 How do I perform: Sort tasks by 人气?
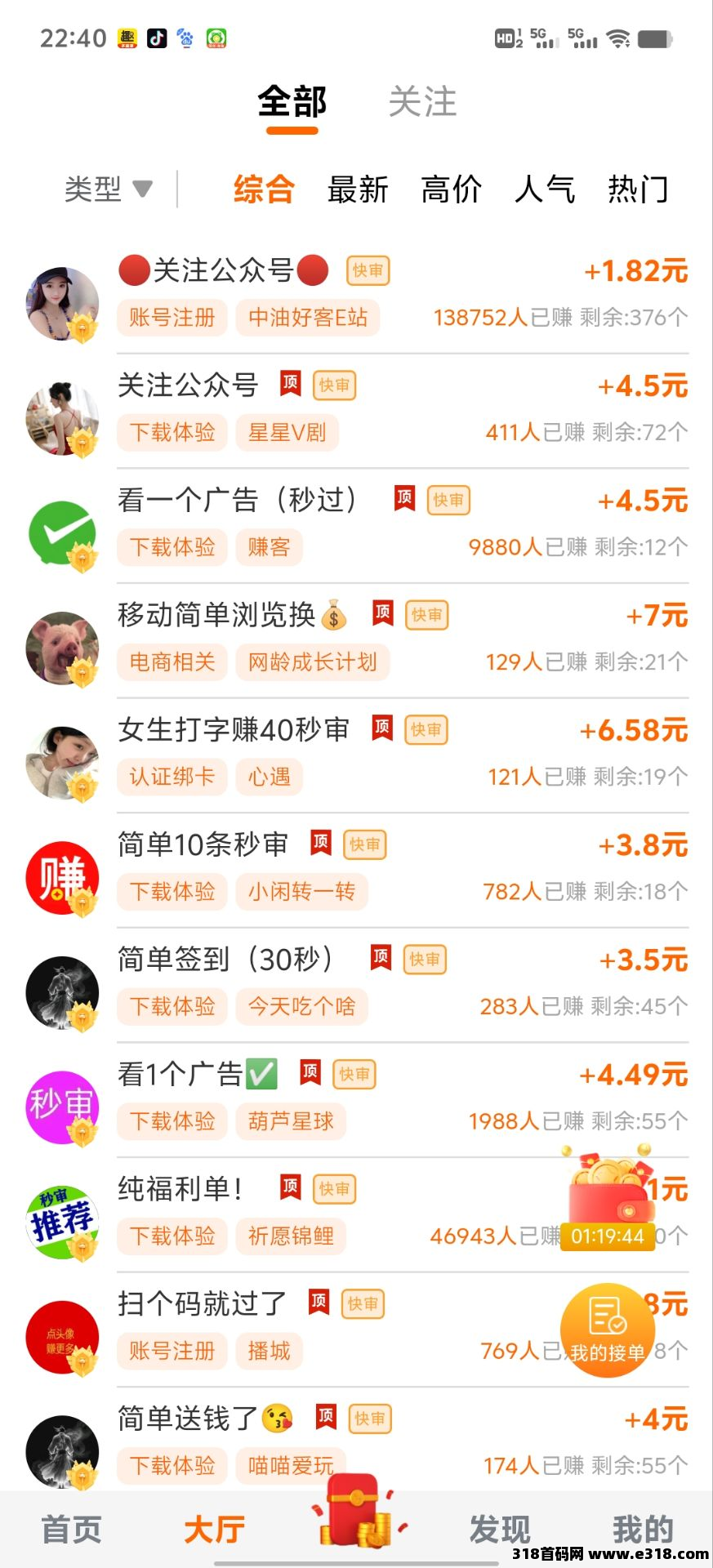[x=544, y=189]
